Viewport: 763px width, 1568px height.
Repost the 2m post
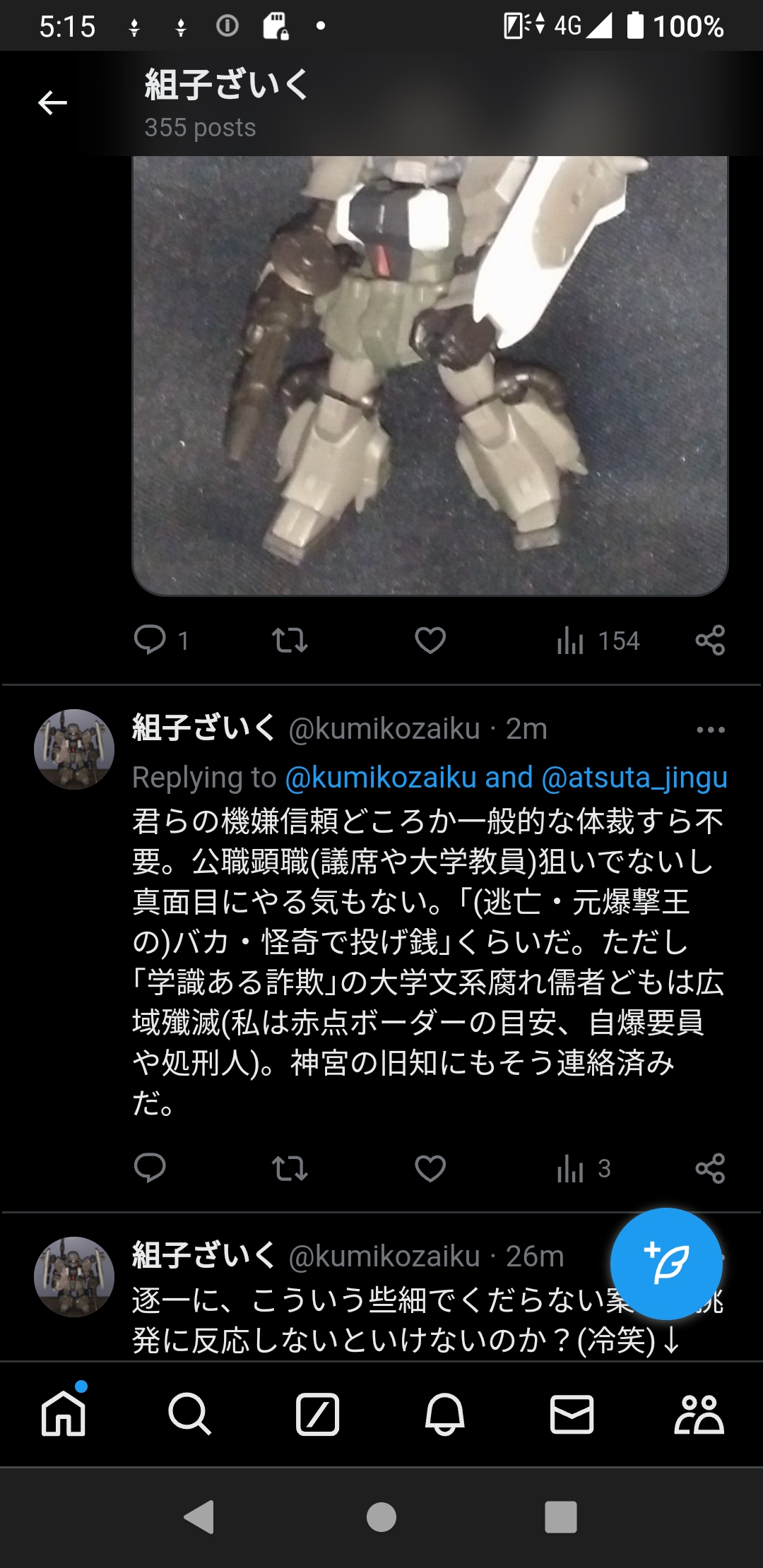click(x=290, y=1168)
